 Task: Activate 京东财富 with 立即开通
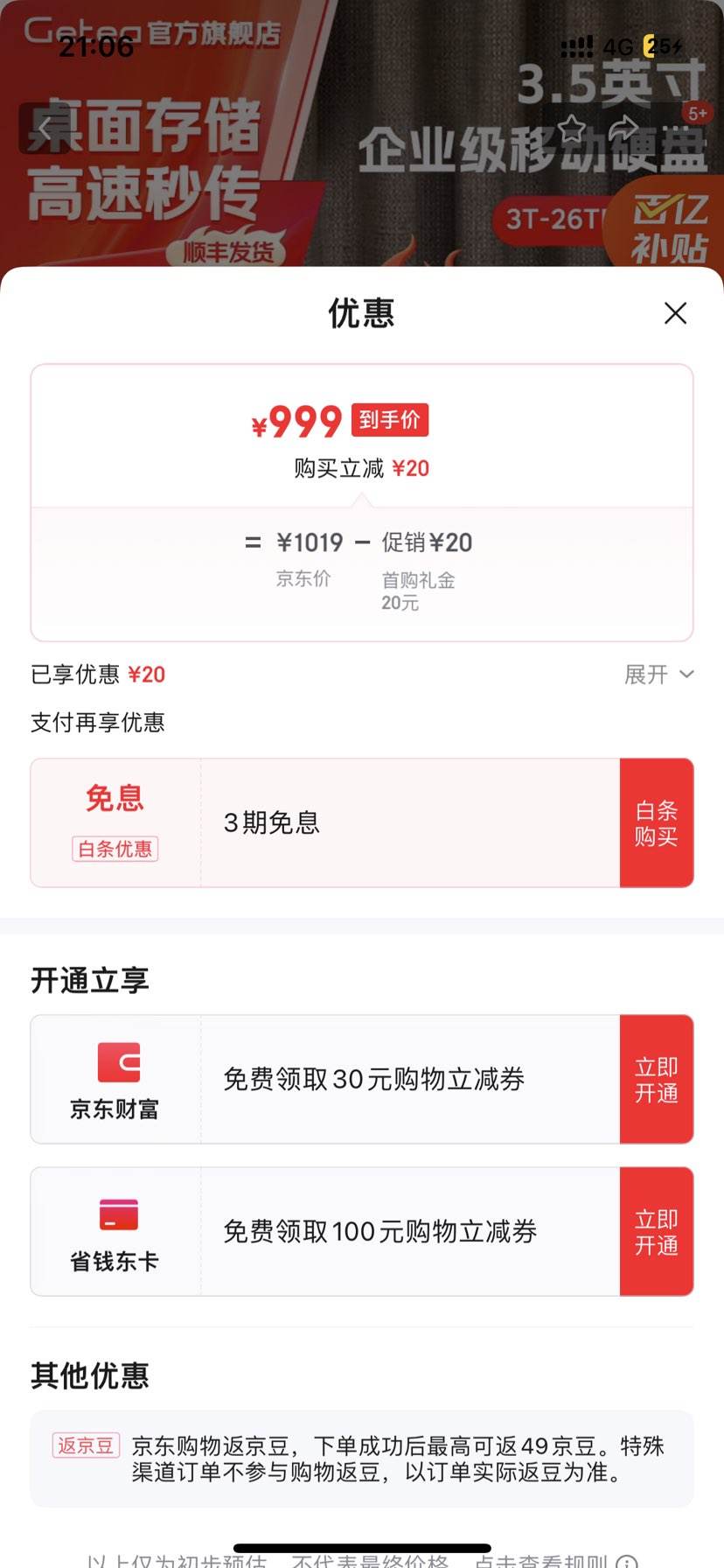[657, 1080]
